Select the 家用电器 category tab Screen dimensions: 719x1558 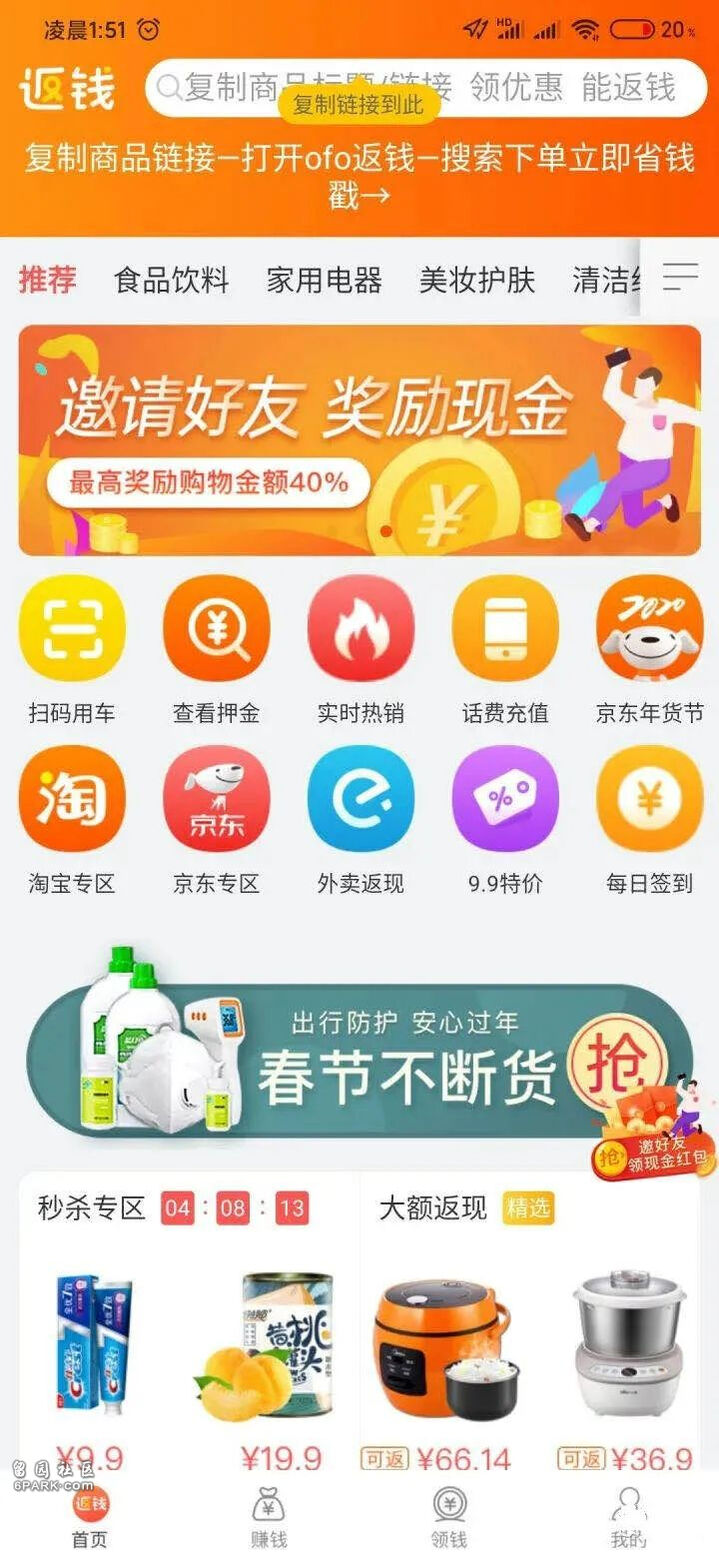[324, 280]
